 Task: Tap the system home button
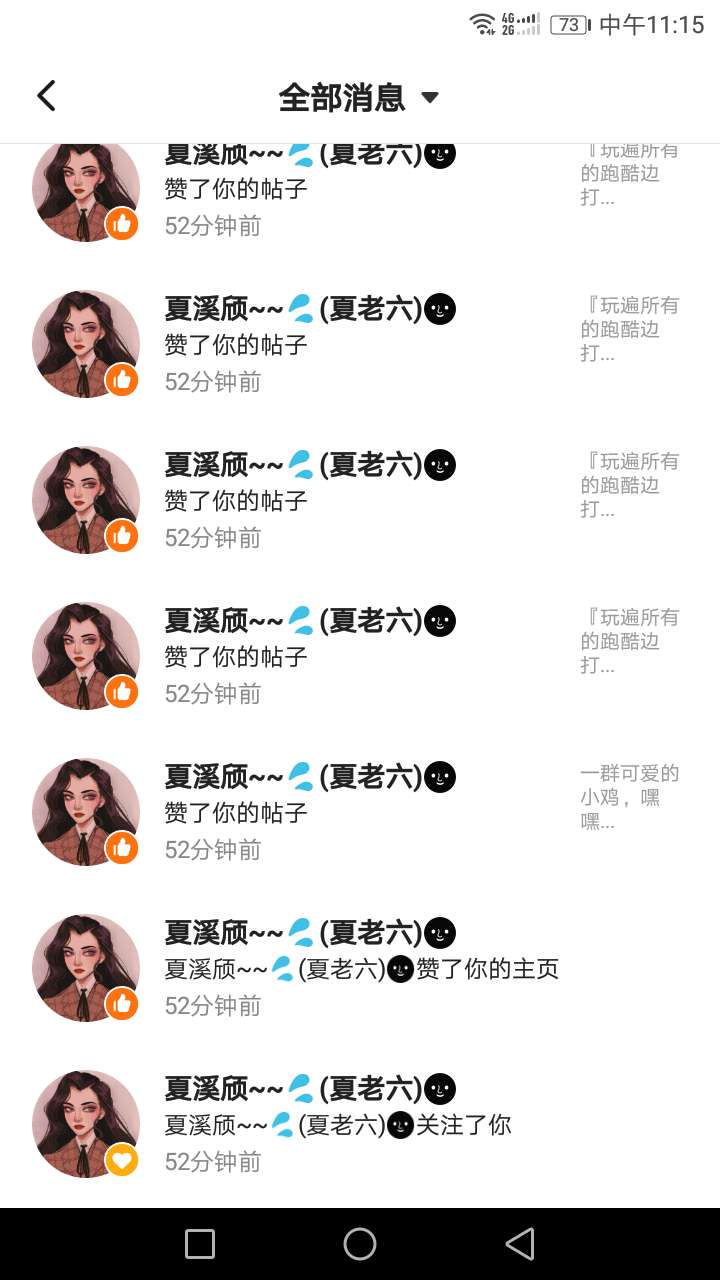pyautogui.click(x=360, y=1244)
